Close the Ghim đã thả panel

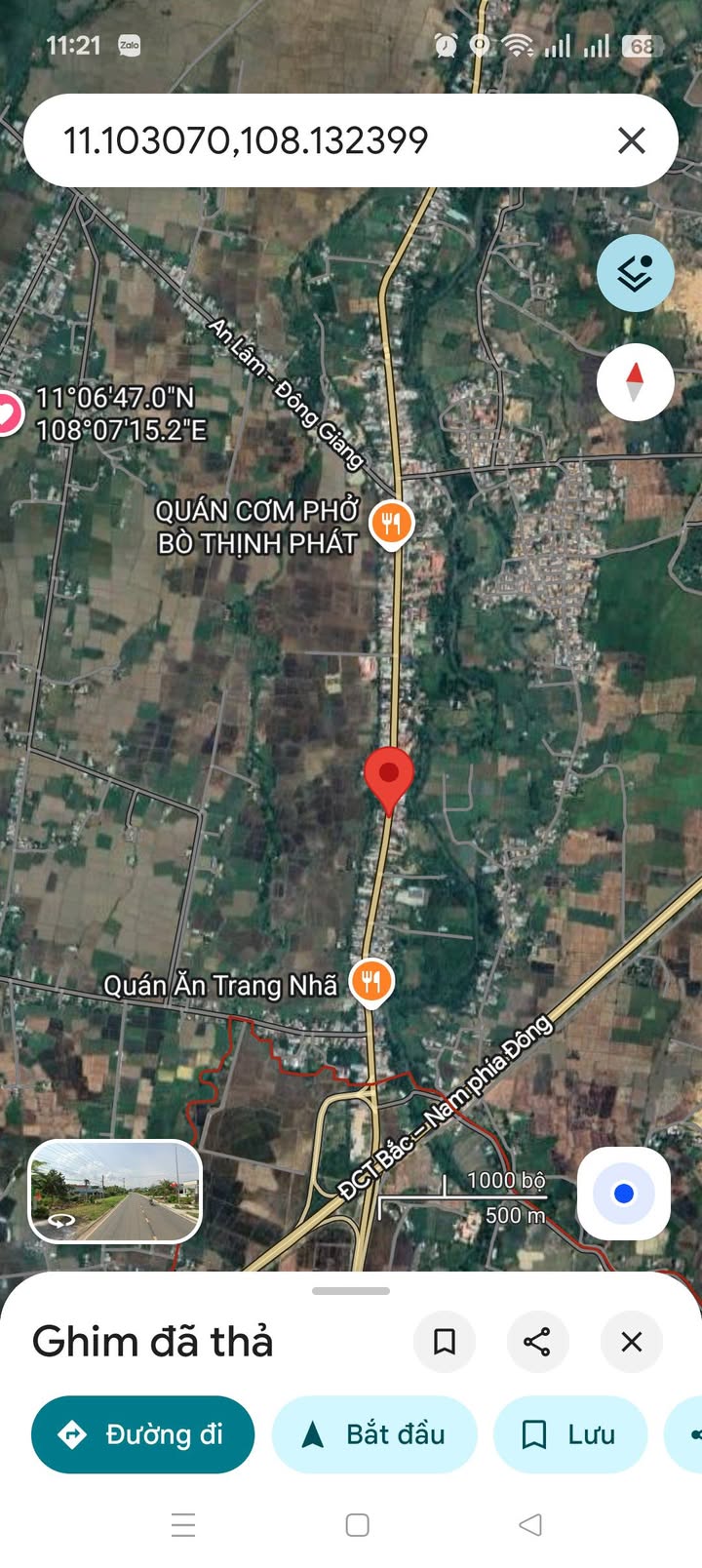632,1342
